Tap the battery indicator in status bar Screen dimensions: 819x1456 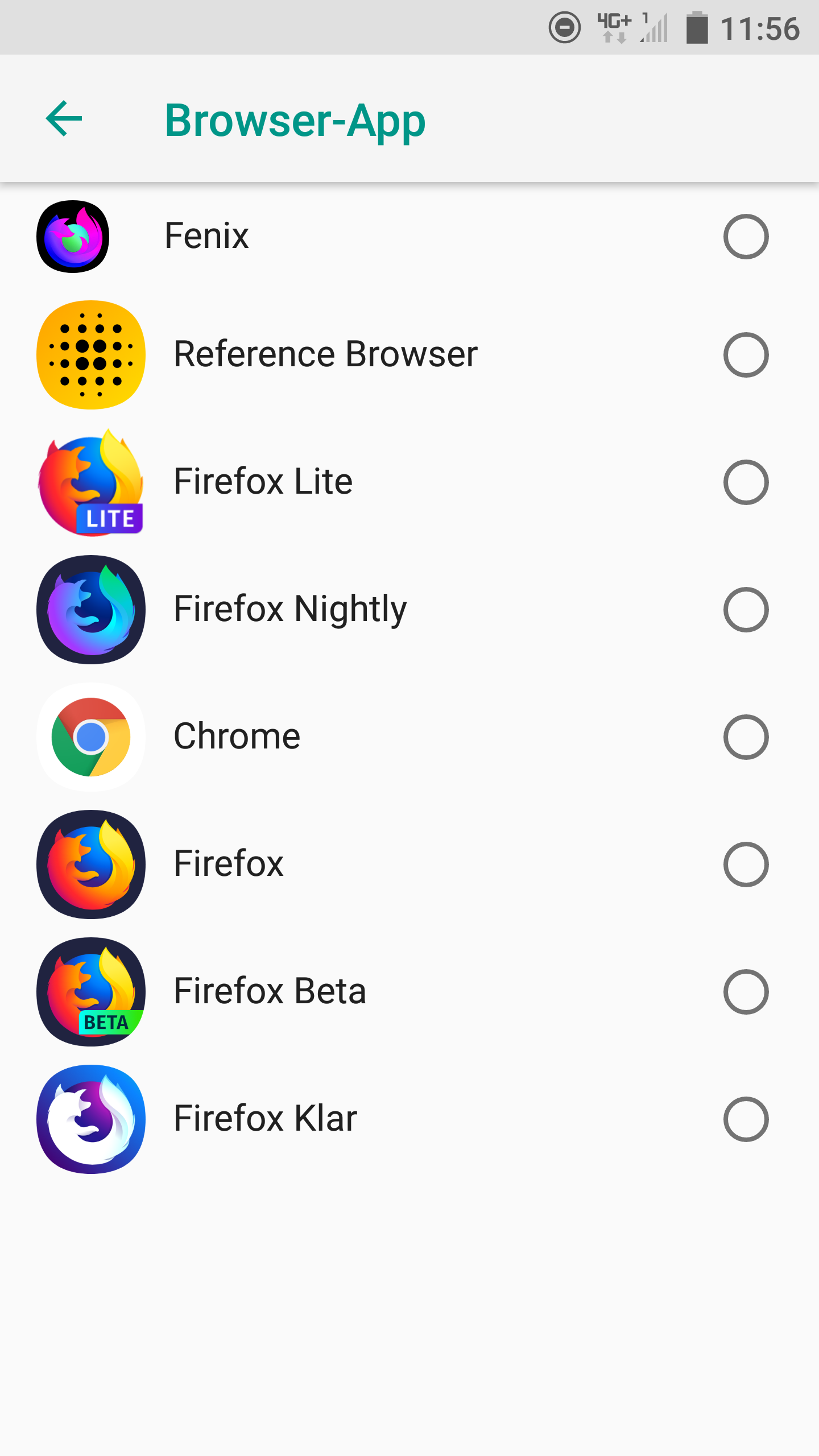(697, 28)
